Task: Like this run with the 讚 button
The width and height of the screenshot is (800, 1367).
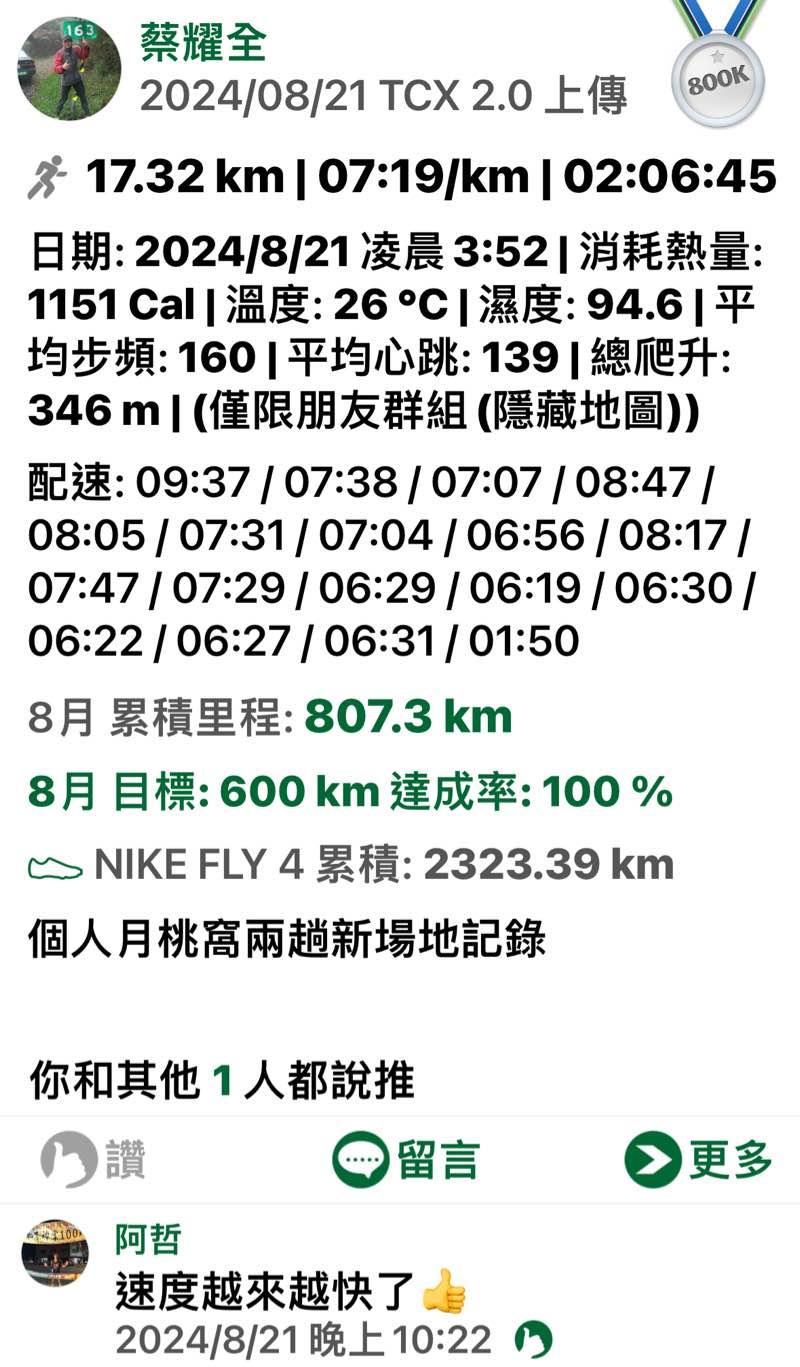Action: coord(93,1160)
